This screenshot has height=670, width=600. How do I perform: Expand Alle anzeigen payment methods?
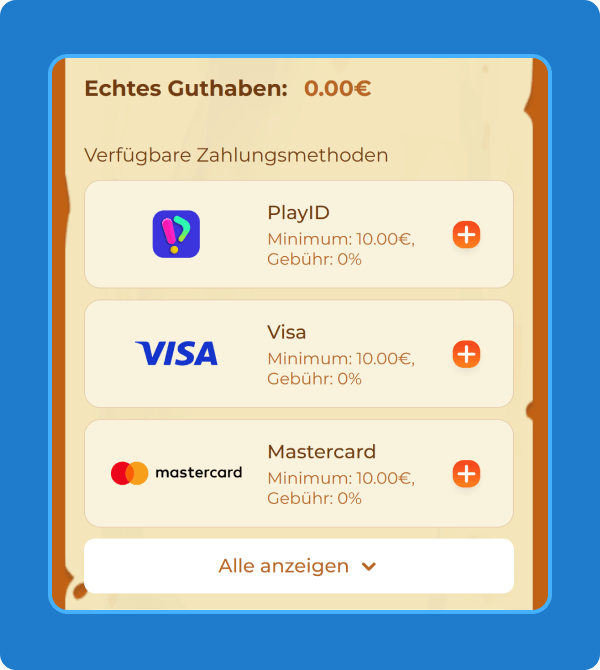(298, 566)
